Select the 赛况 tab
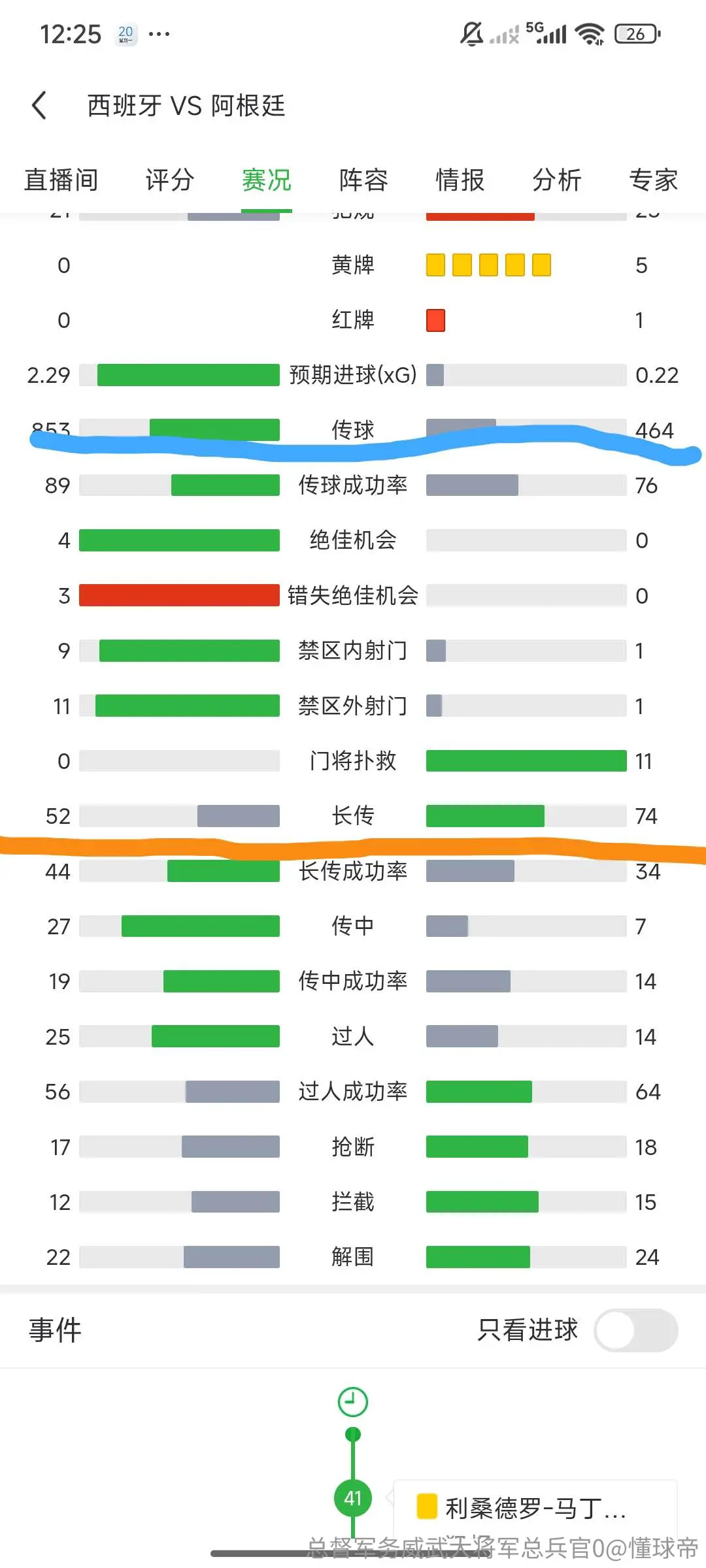Viewport: 706px width, 1568px height. tap(267, 180)
